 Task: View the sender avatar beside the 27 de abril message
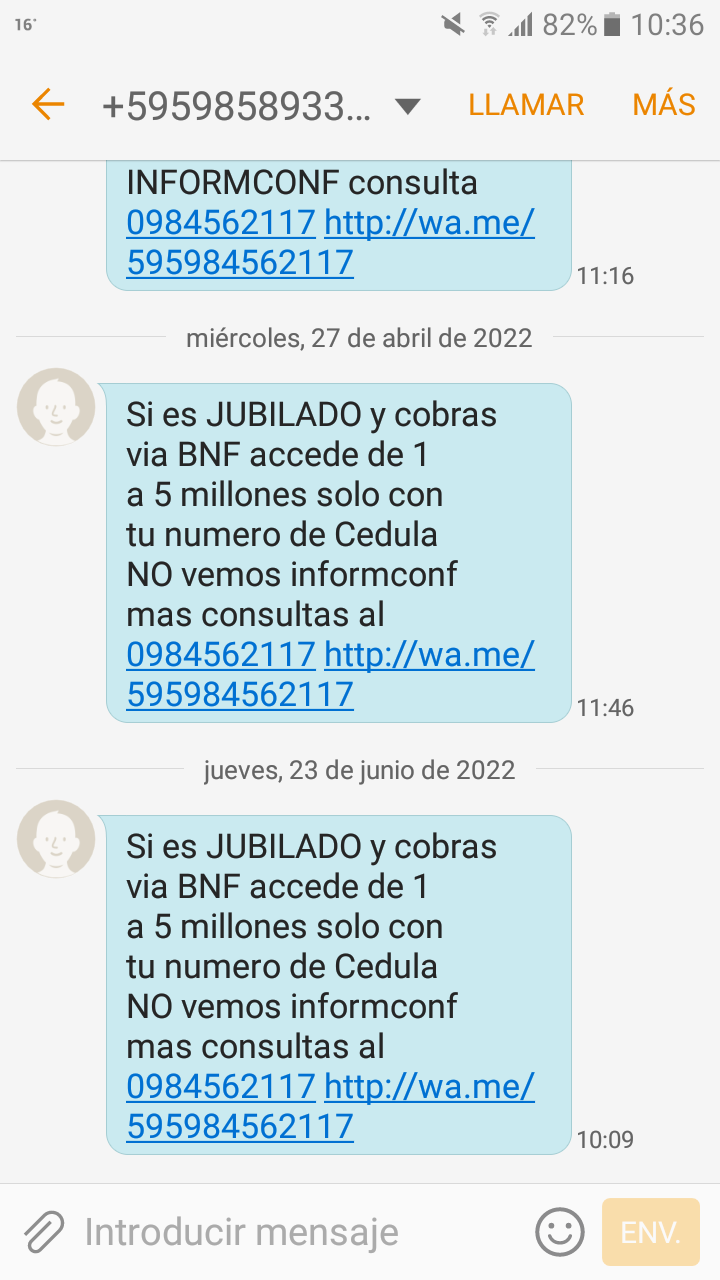pos(56,407)
